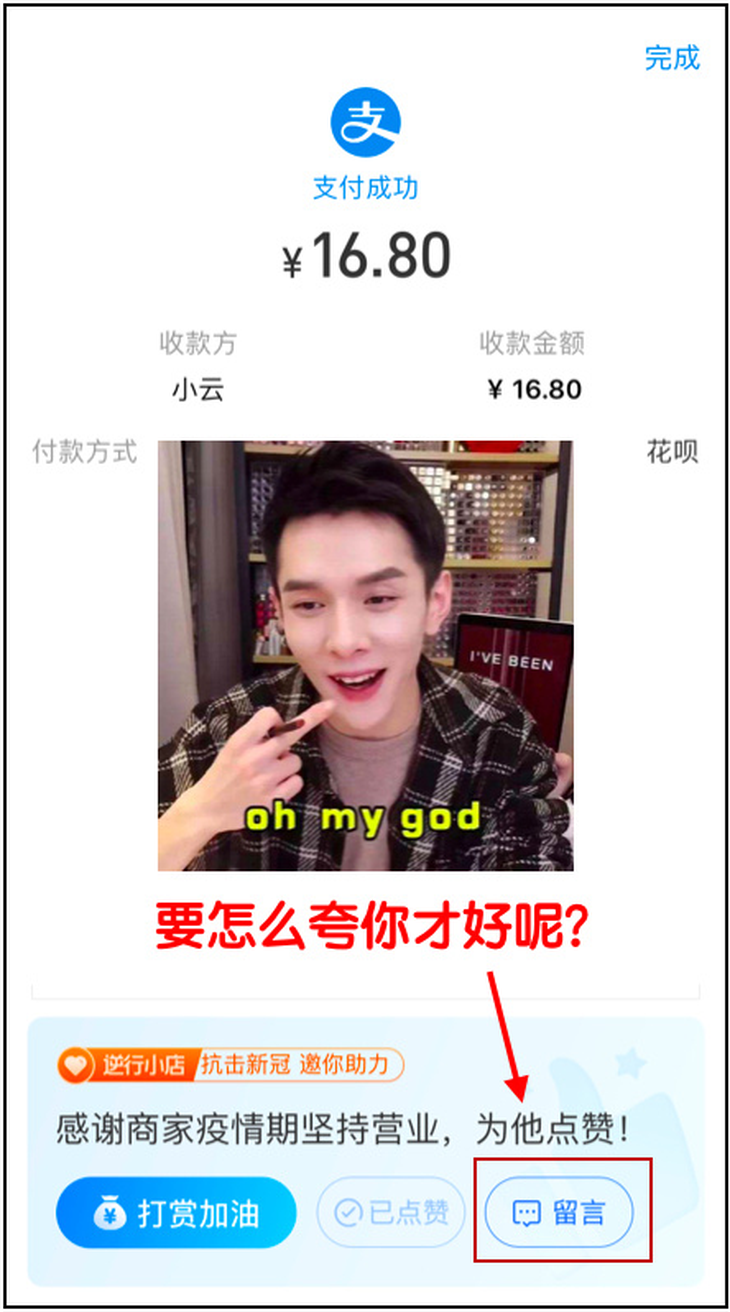Tip the merchant with 打赏加油
Screen dimensions: 730x1312
[176, 1214]
